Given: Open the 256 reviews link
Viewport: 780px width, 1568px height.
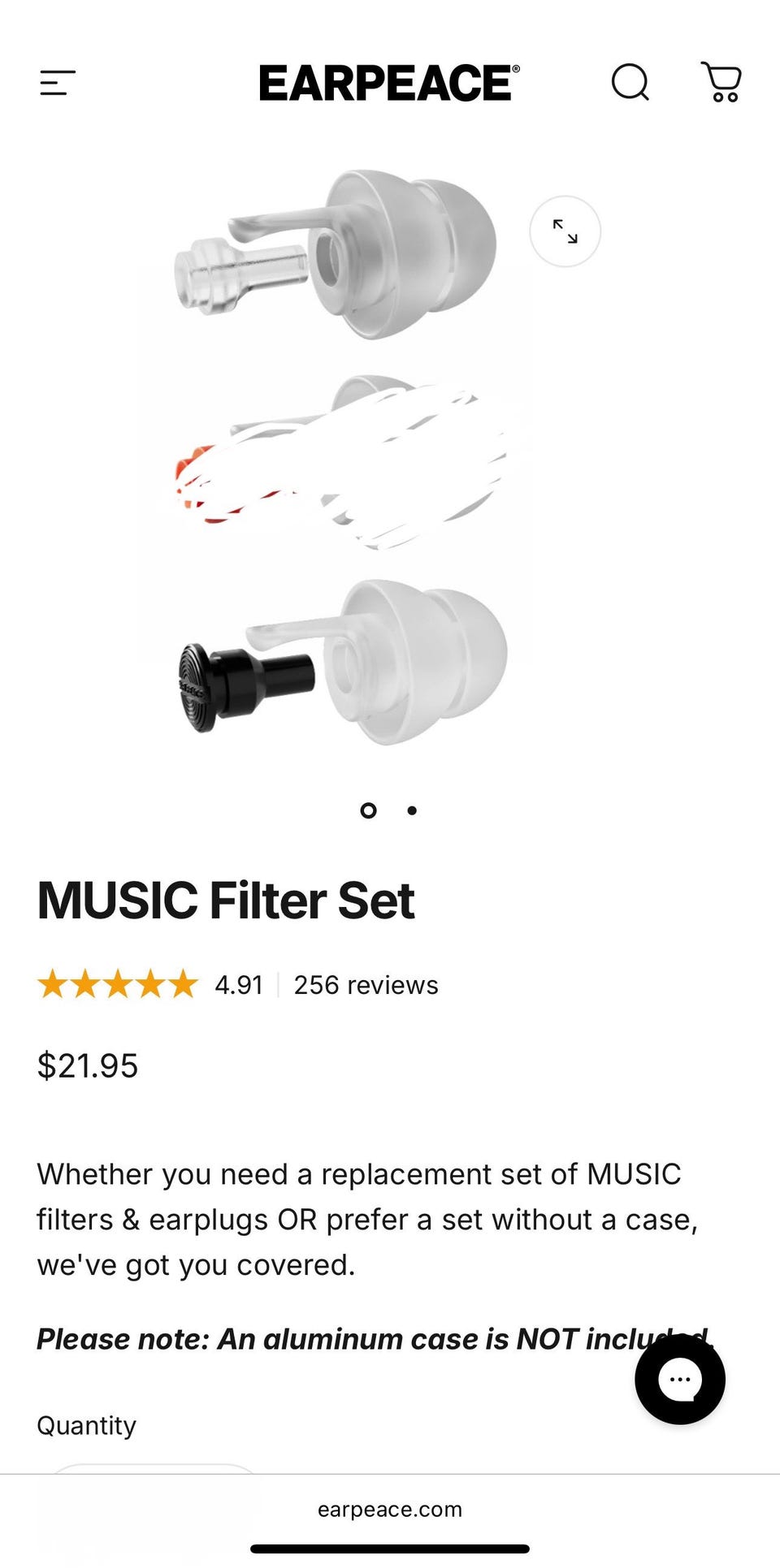Looking at the screenshot, I should click(366, 985).
